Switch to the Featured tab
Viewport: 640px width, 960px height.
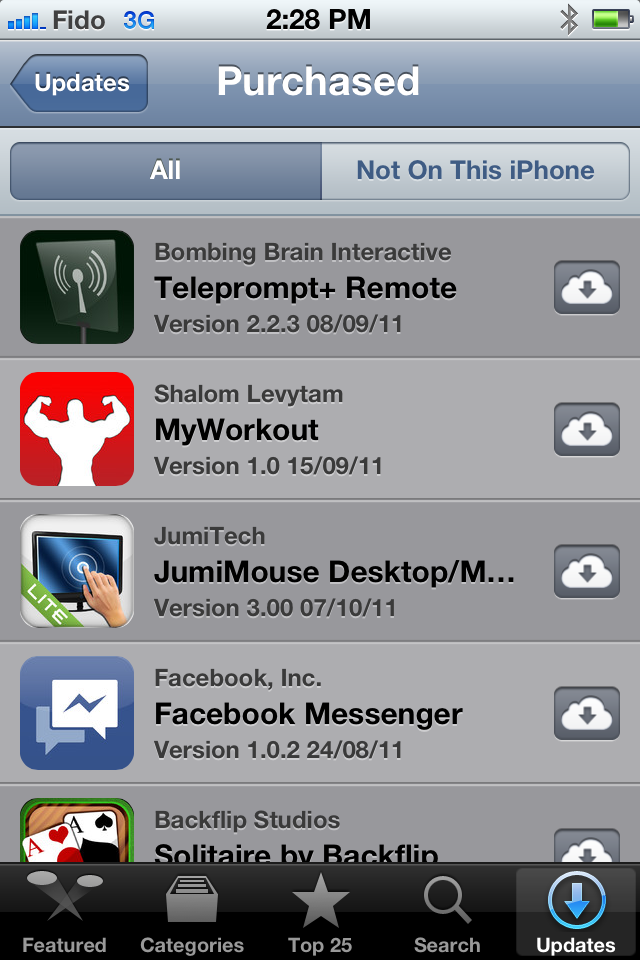coord(64,913)
